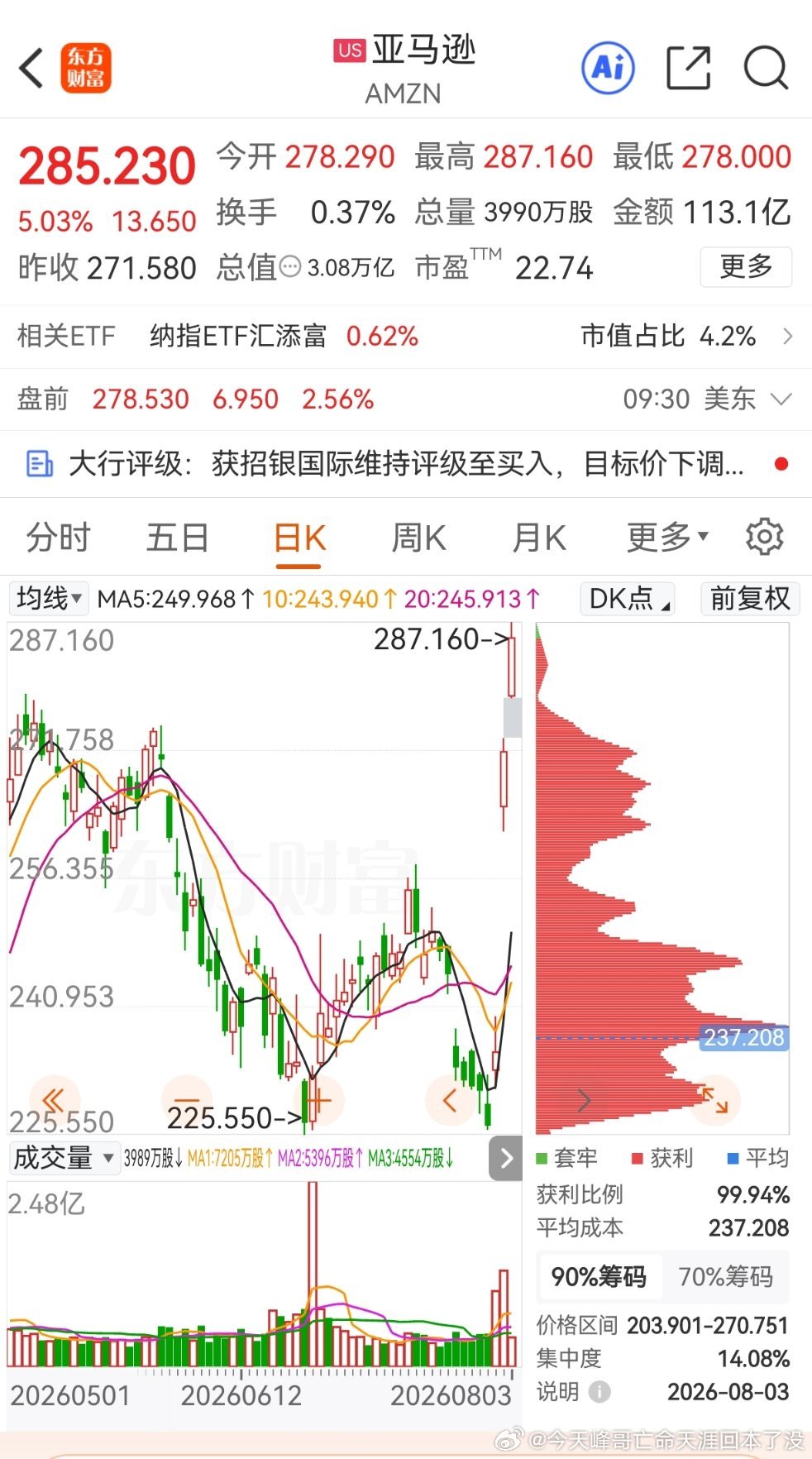Open the 大行评级 news headline
The width and height of the screenshot is (812, 1459).
pos(406,464)
